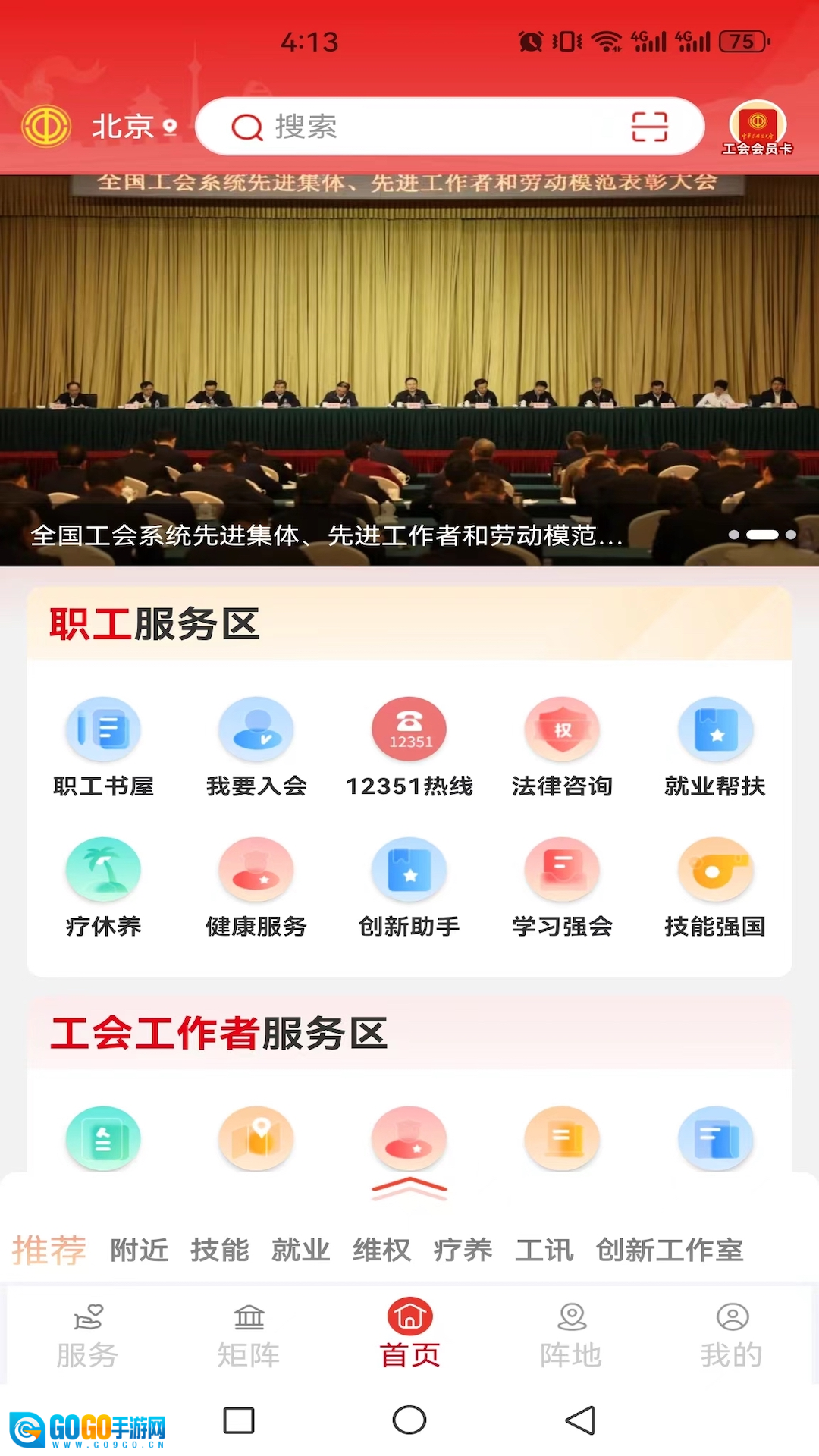Open the 我的 profile tab

point(732,1336)
